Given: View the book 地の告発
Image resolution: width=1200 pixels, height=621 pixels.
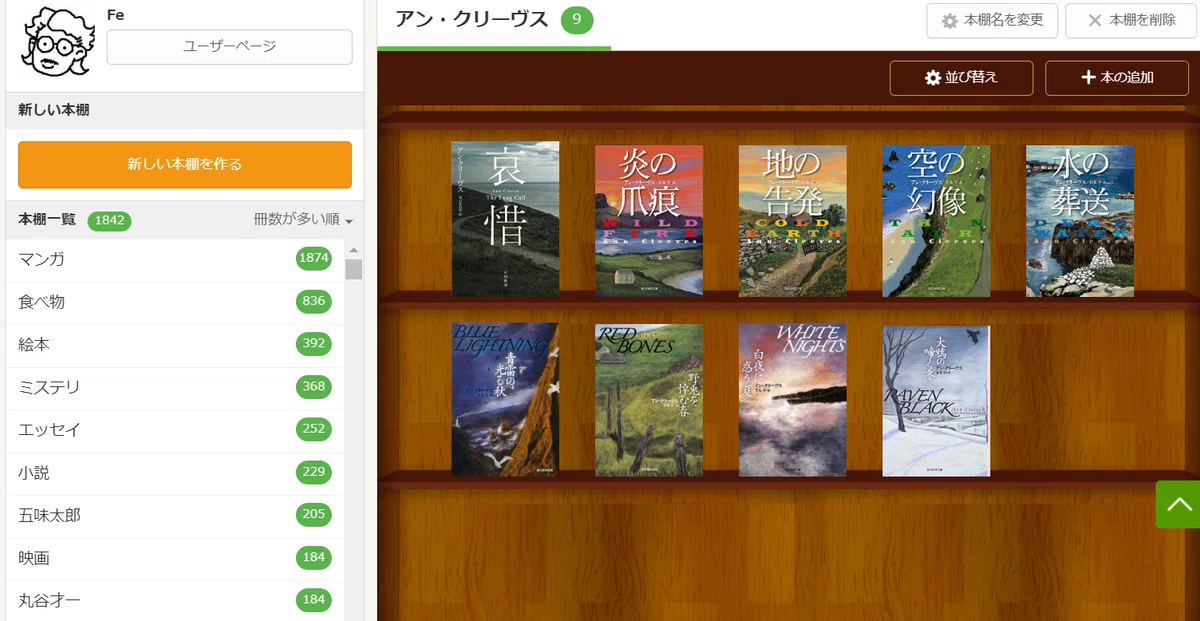Looking at the screenshot, I should pos(793,221).
